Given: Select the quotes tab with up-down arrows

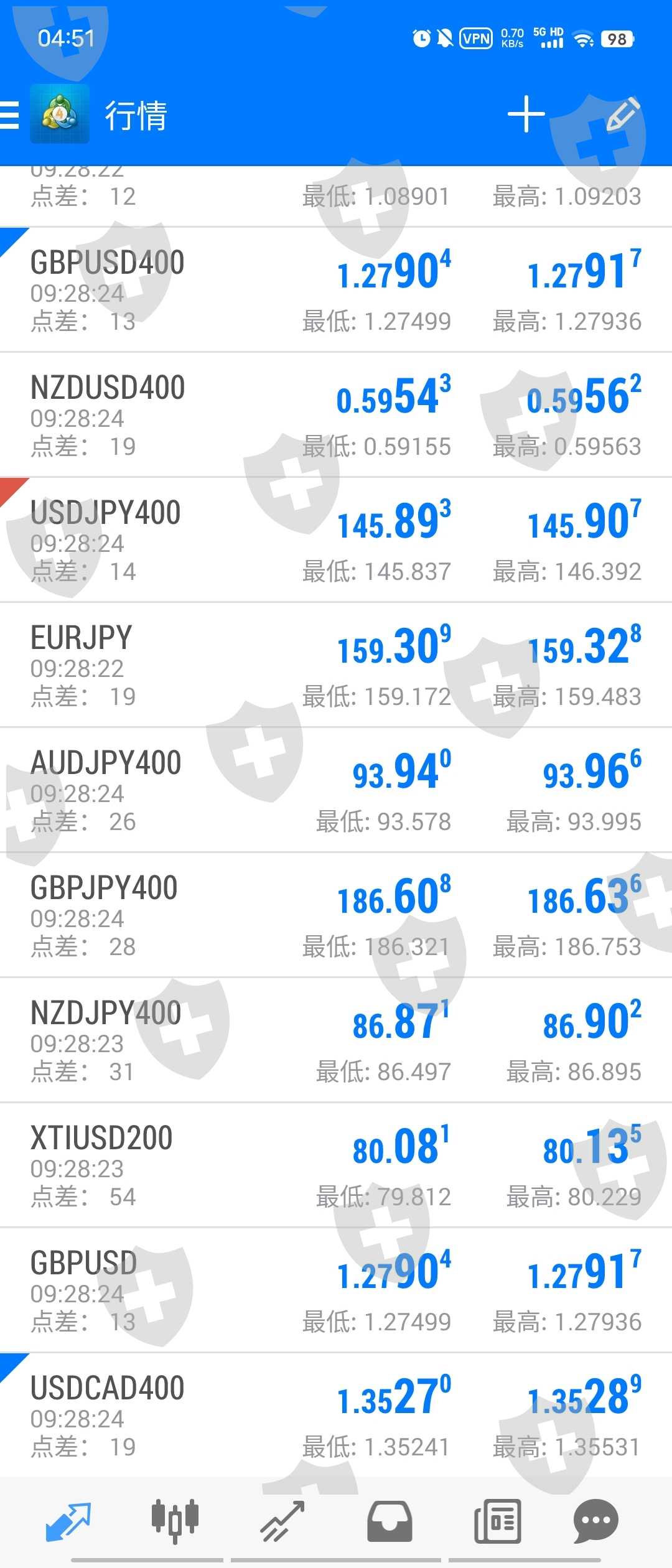Looking at the screenshot, I should (x=68, y=1521).
